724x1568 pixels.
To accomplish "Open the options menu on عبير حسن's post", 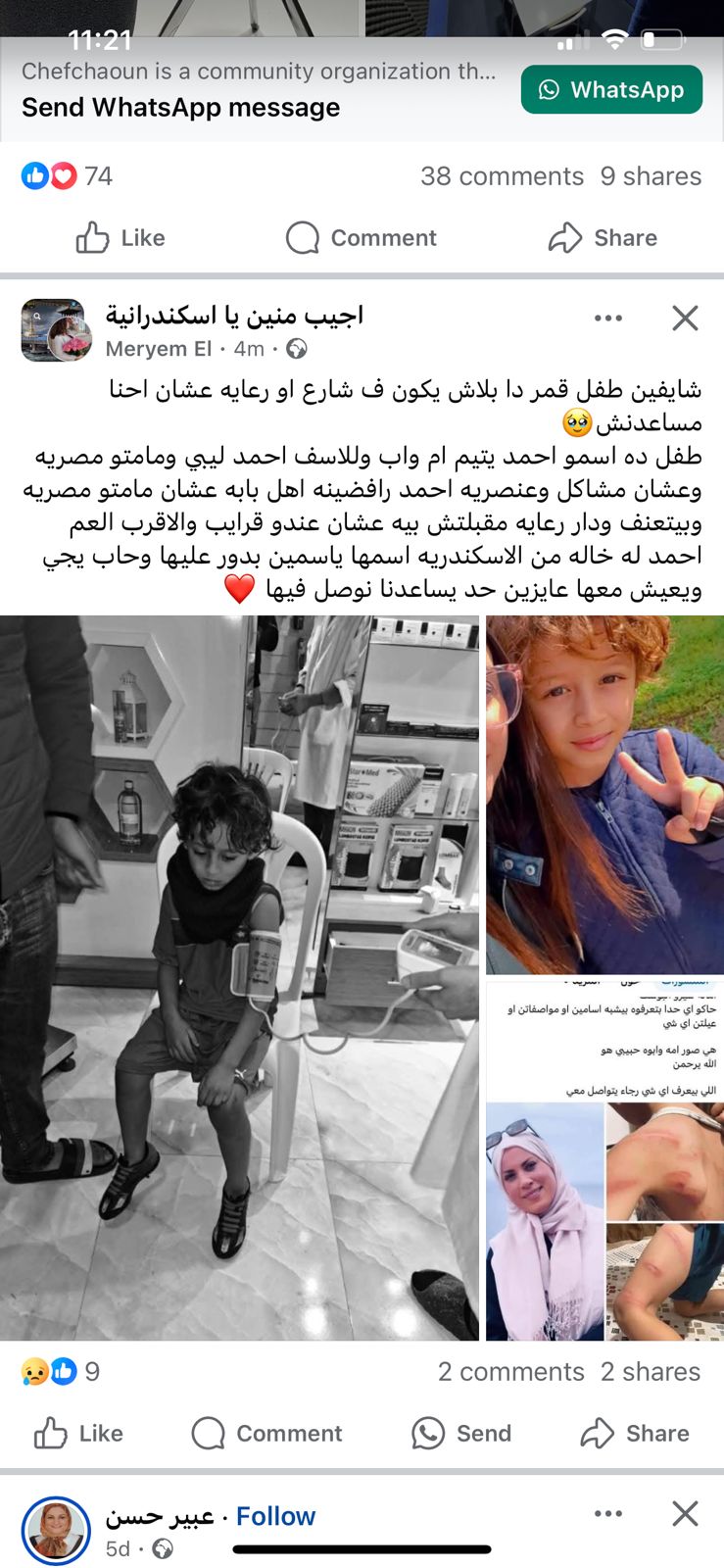I will pyautogui.click(x=608, y=1514).
